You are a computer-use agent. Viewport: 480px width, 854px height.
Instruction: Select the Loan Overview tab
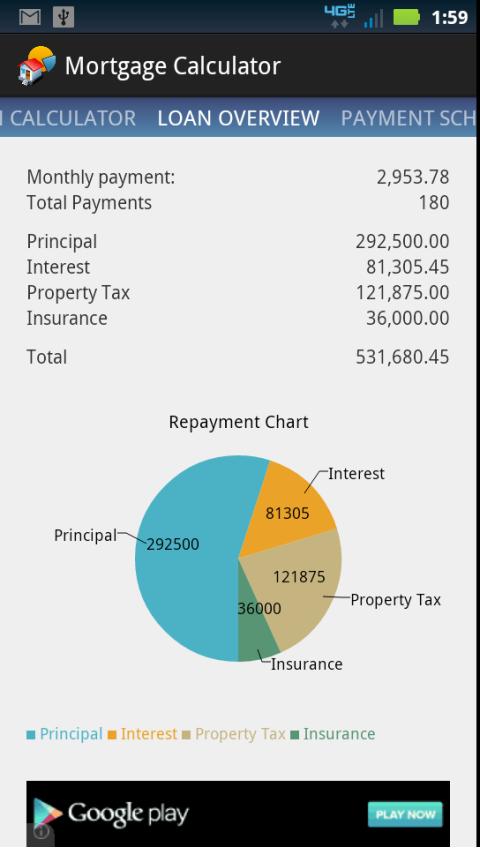coord(238,118)
